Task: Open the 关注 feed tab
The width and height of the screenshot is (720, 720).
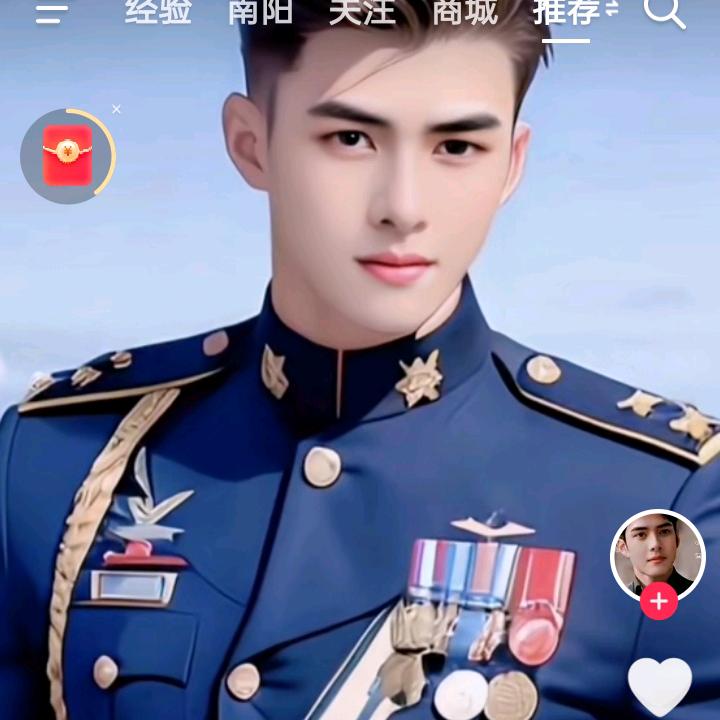Action: point(362,12)
